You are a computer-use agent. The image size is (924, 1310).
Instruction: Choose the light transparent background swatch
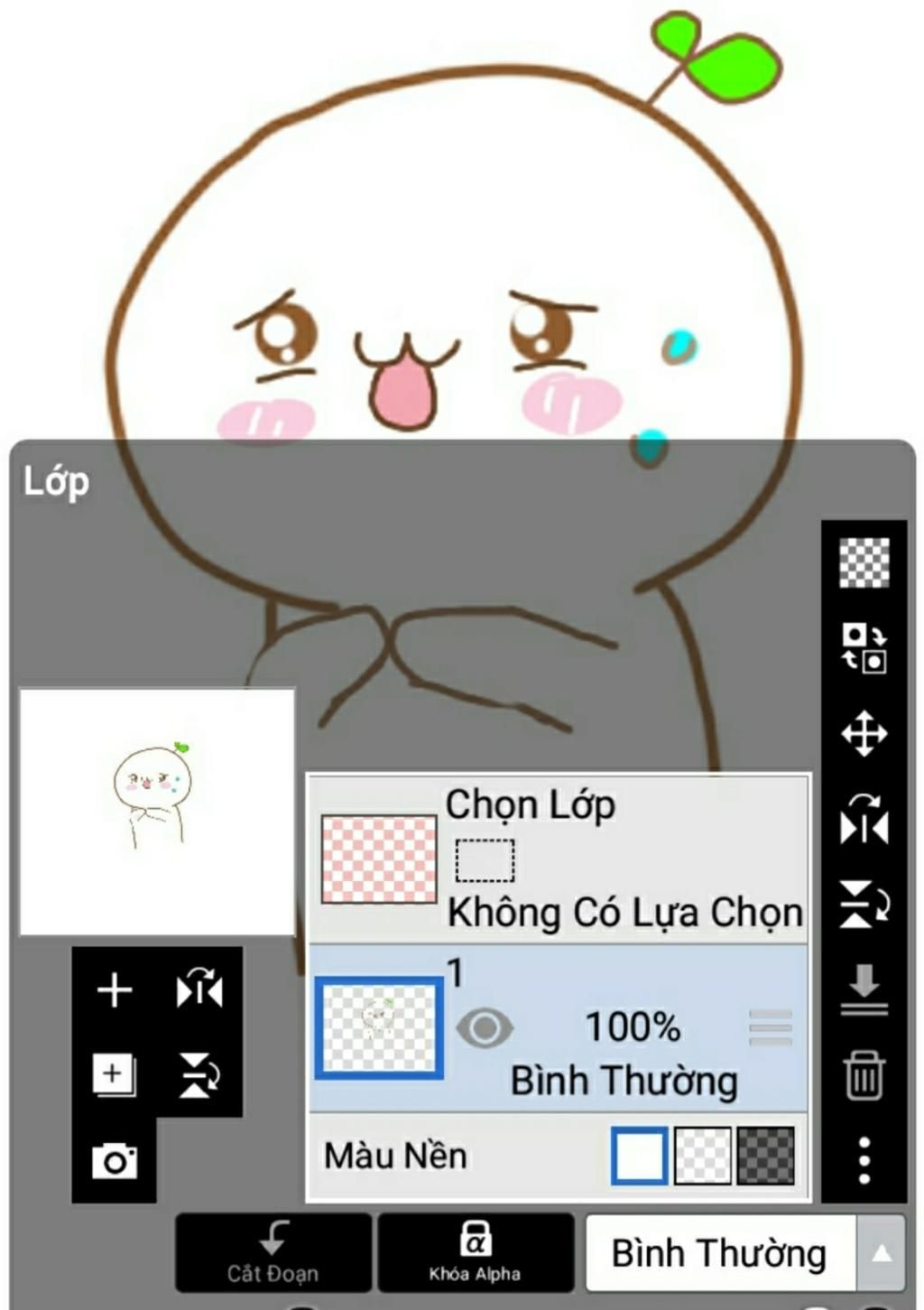(x=703, y=1156)
